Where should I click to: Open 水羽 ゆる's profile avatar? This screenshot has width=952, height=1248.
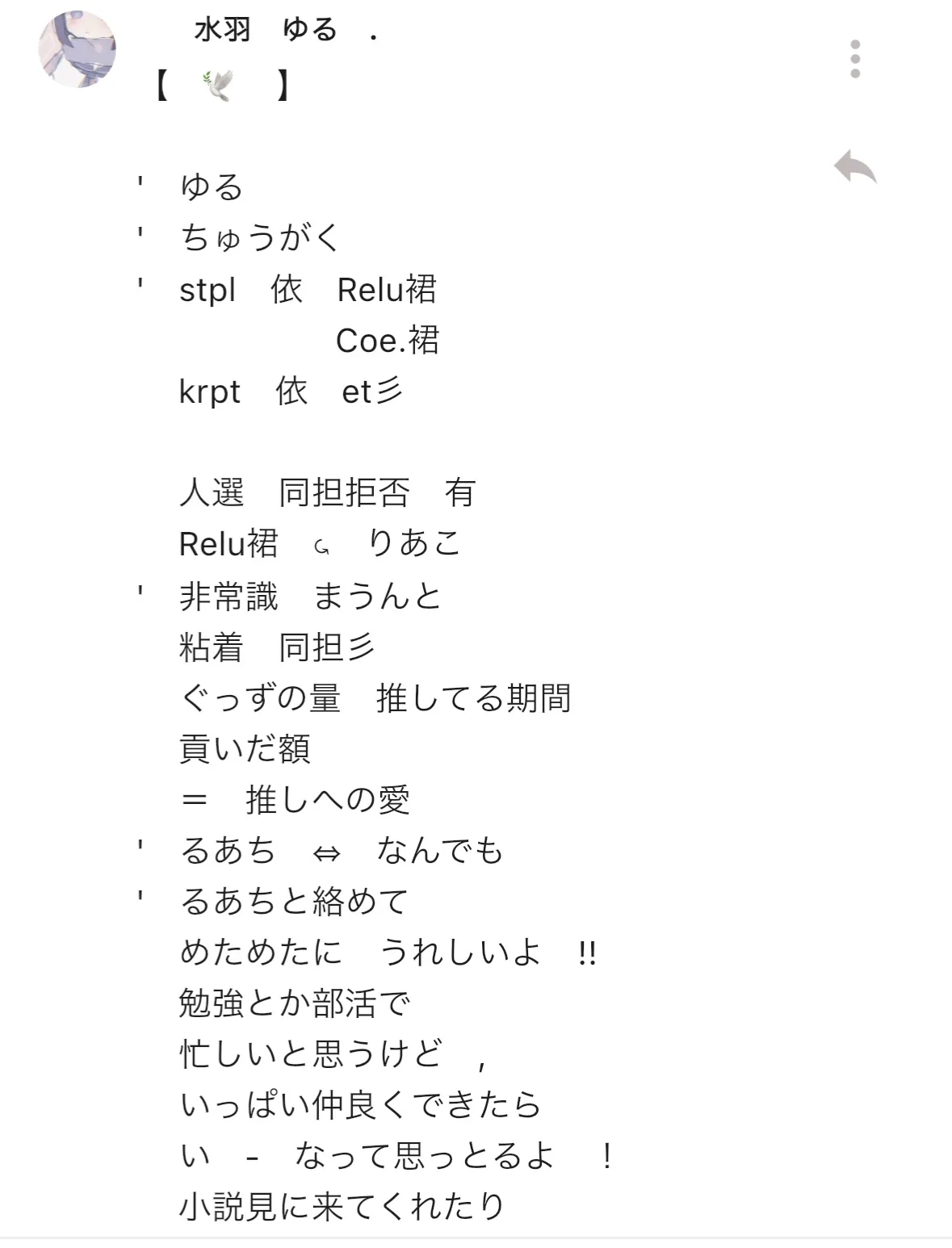point(78,49)
